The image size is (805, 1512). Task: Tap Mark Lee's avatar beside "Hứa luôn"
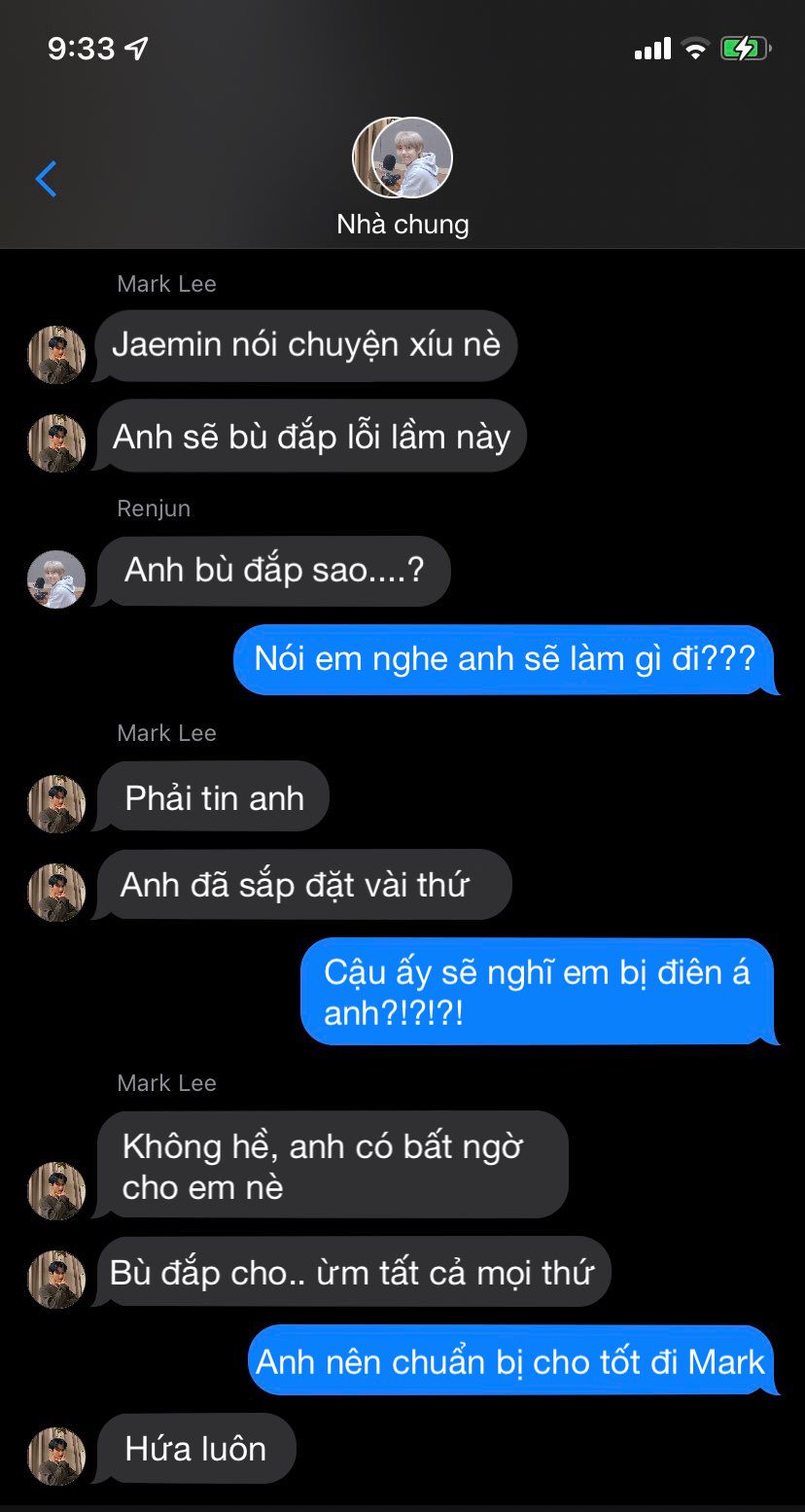point(56,1456)
